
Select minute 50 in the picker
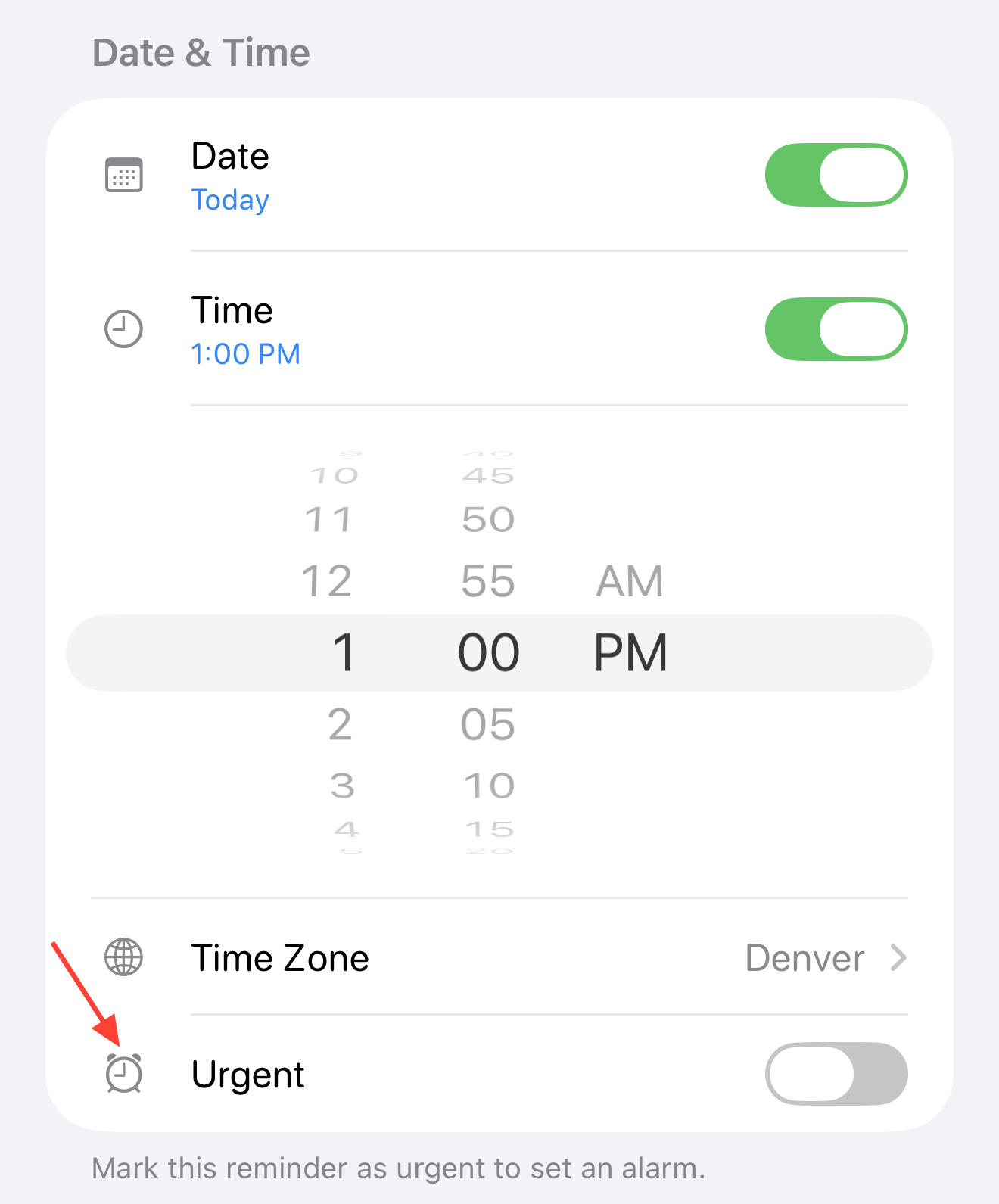(488, 520)
